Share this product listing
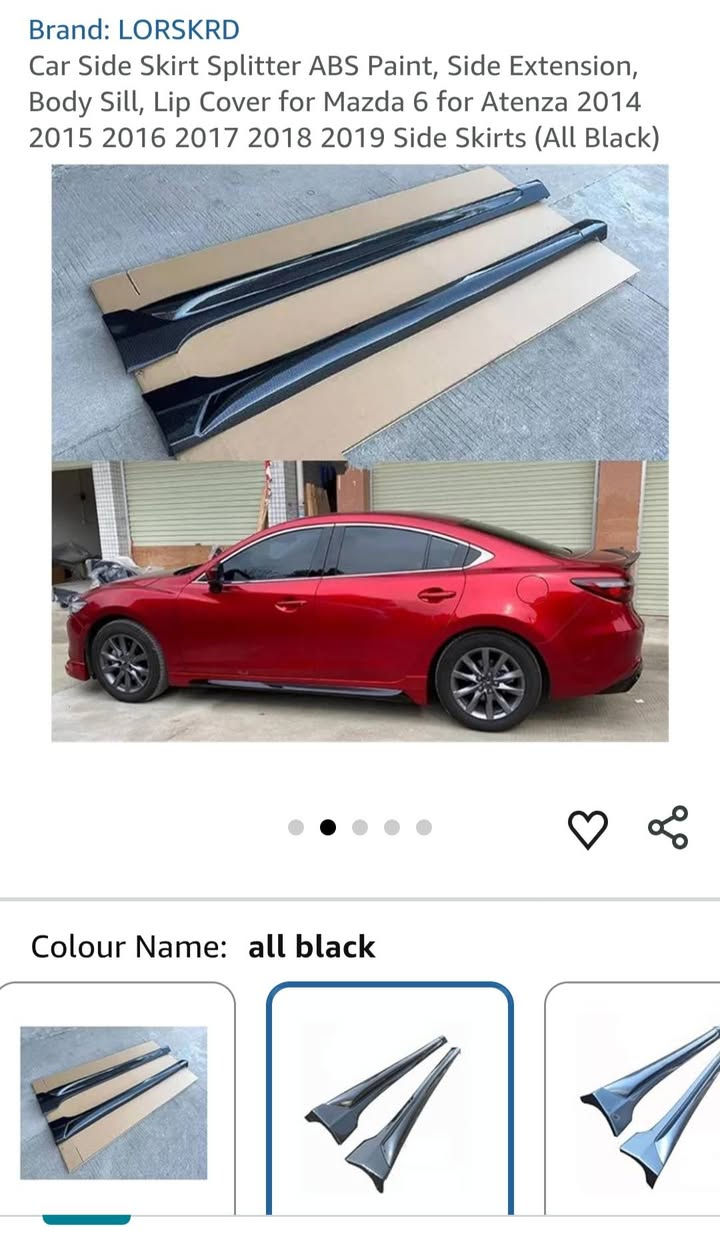Image resolution: width=720 pixels, height=1239 pixels. click(x=668, y=827)
